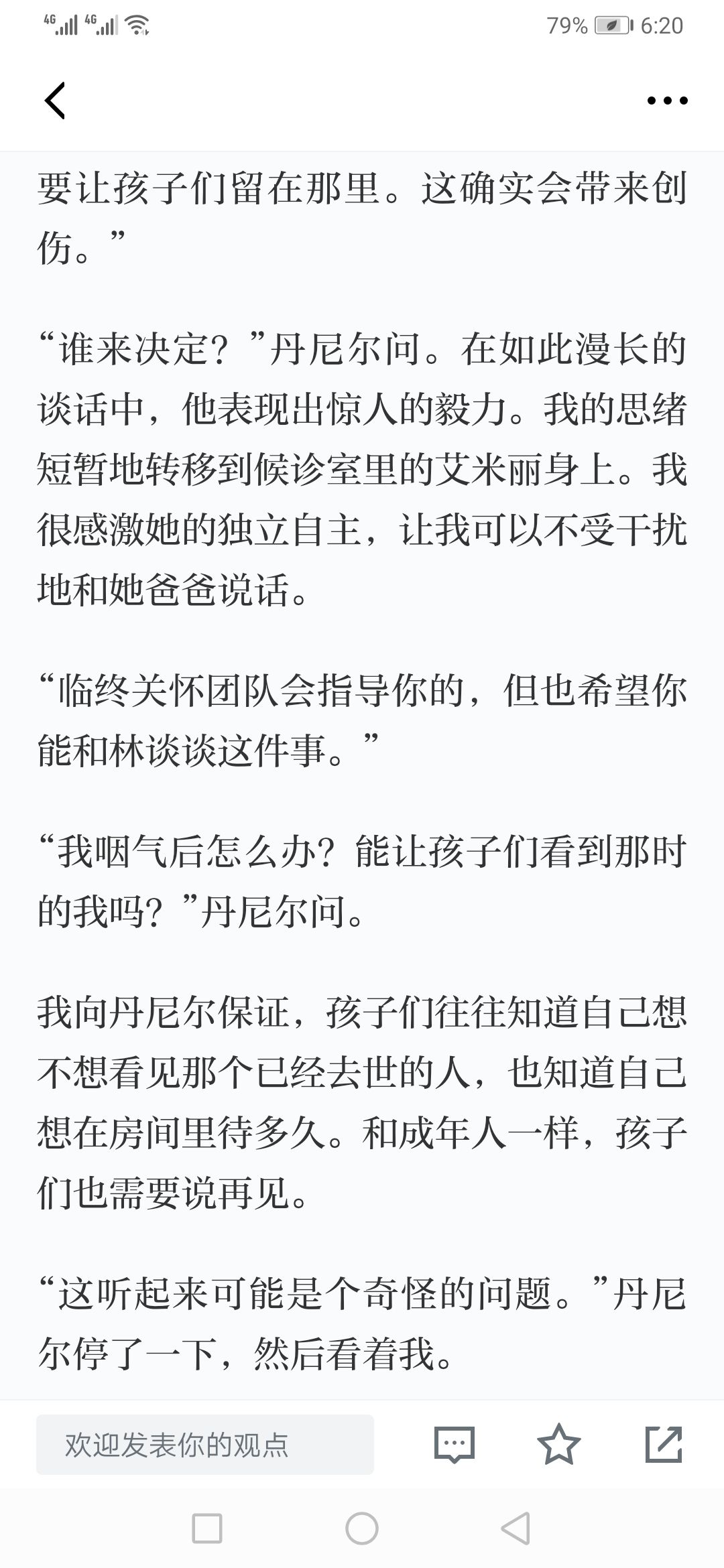This screenshot has height=1568, width=724.
Task: Favorite this article with the star icon
Action: [x=558, y=1444]
